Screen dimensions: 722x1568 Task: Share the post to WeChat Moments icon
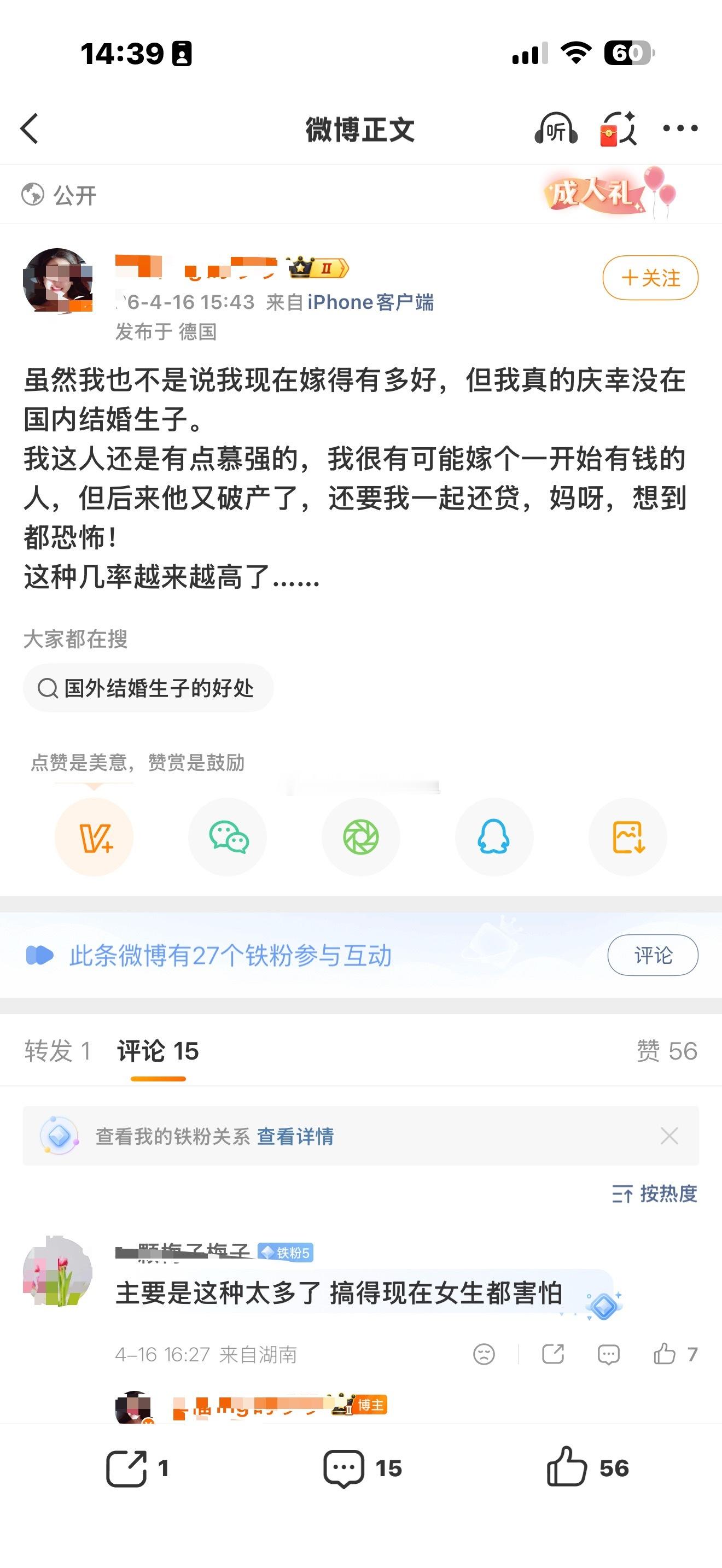360,836
